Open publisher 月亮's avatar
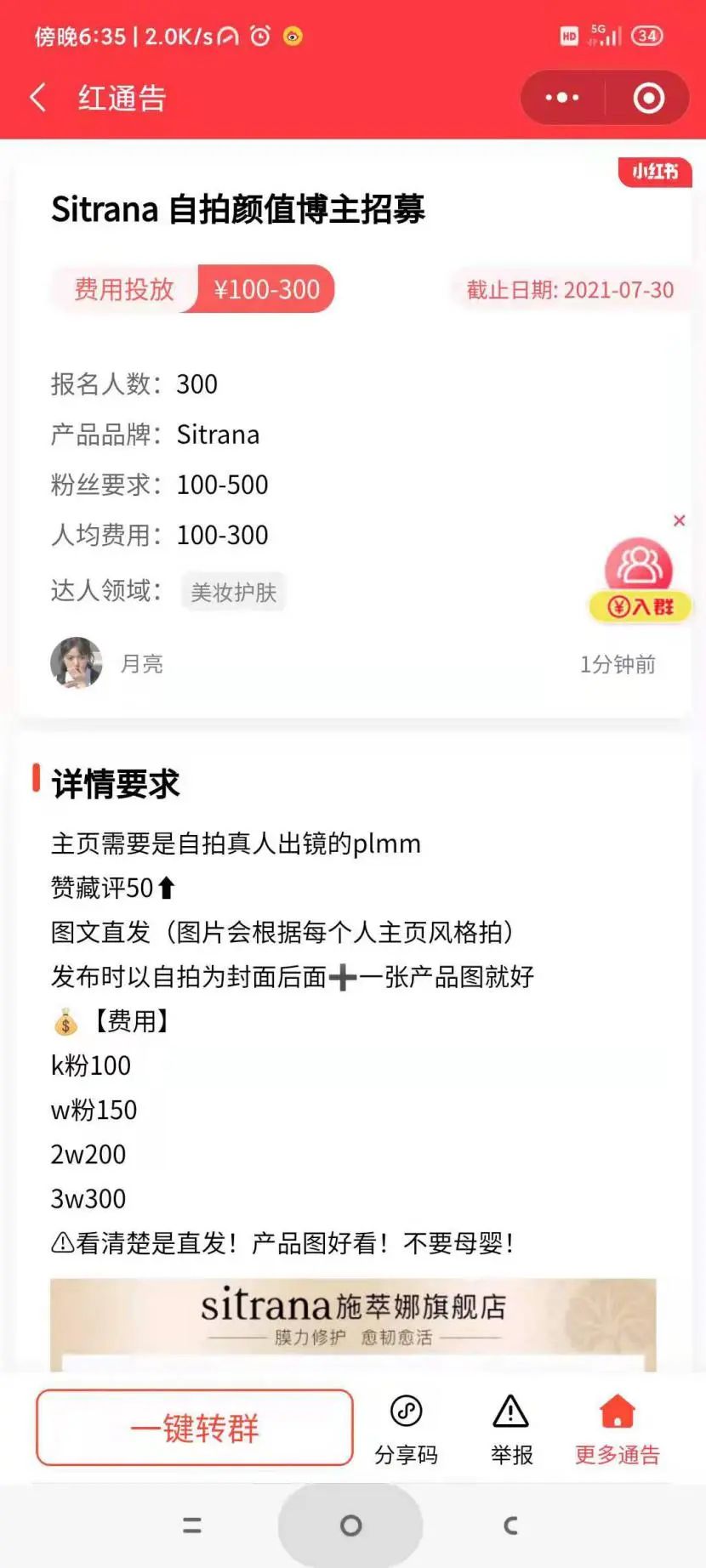Image resolution: width=706 pixels, height=1568 pixels. (x=77, y=662)
